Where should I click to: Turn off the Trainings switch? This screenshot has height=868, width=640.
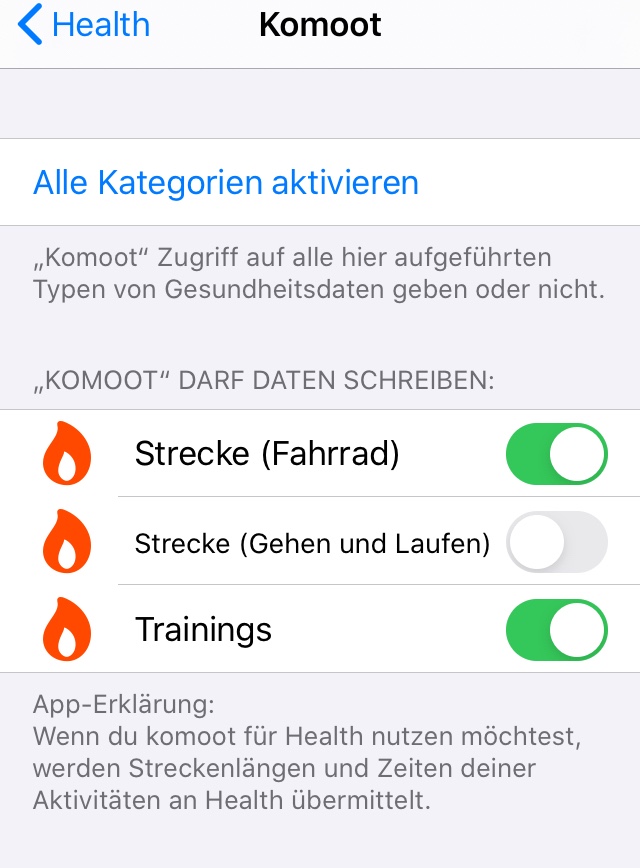tap(557, 630)
